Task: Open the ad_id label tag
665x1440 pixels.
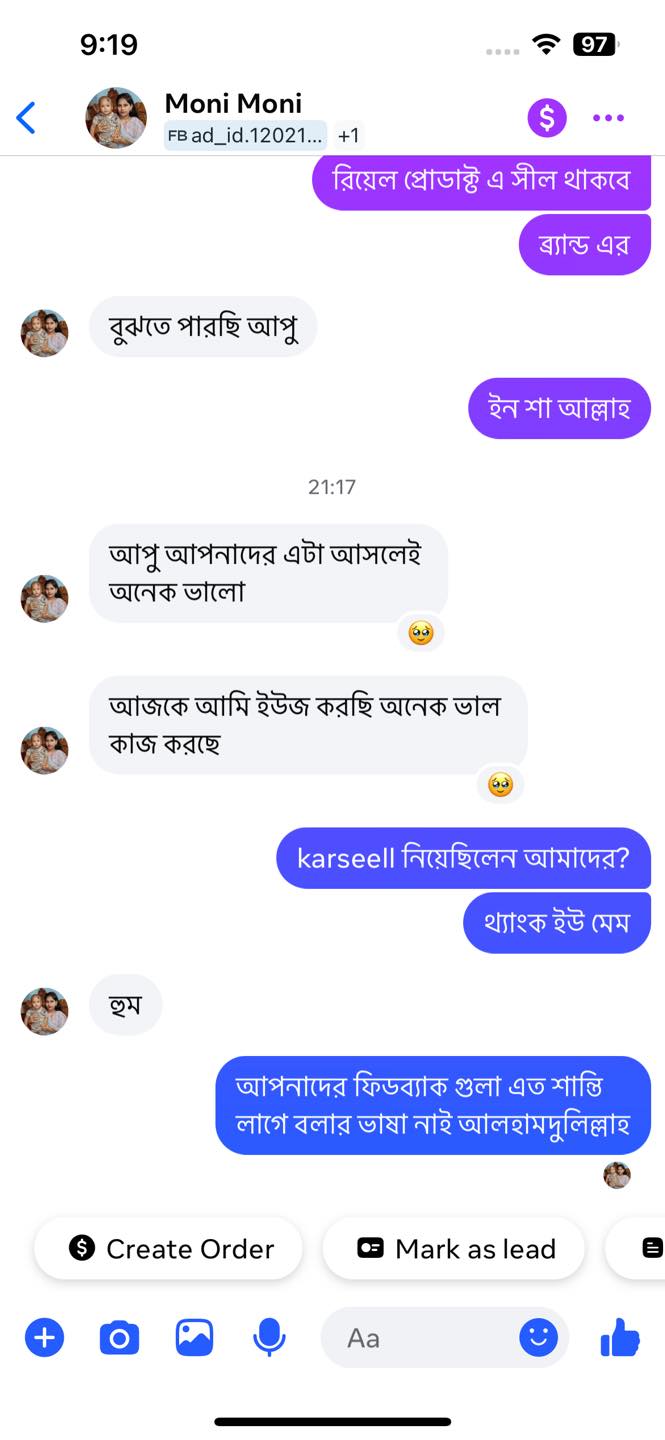Action: pos(245,135)
